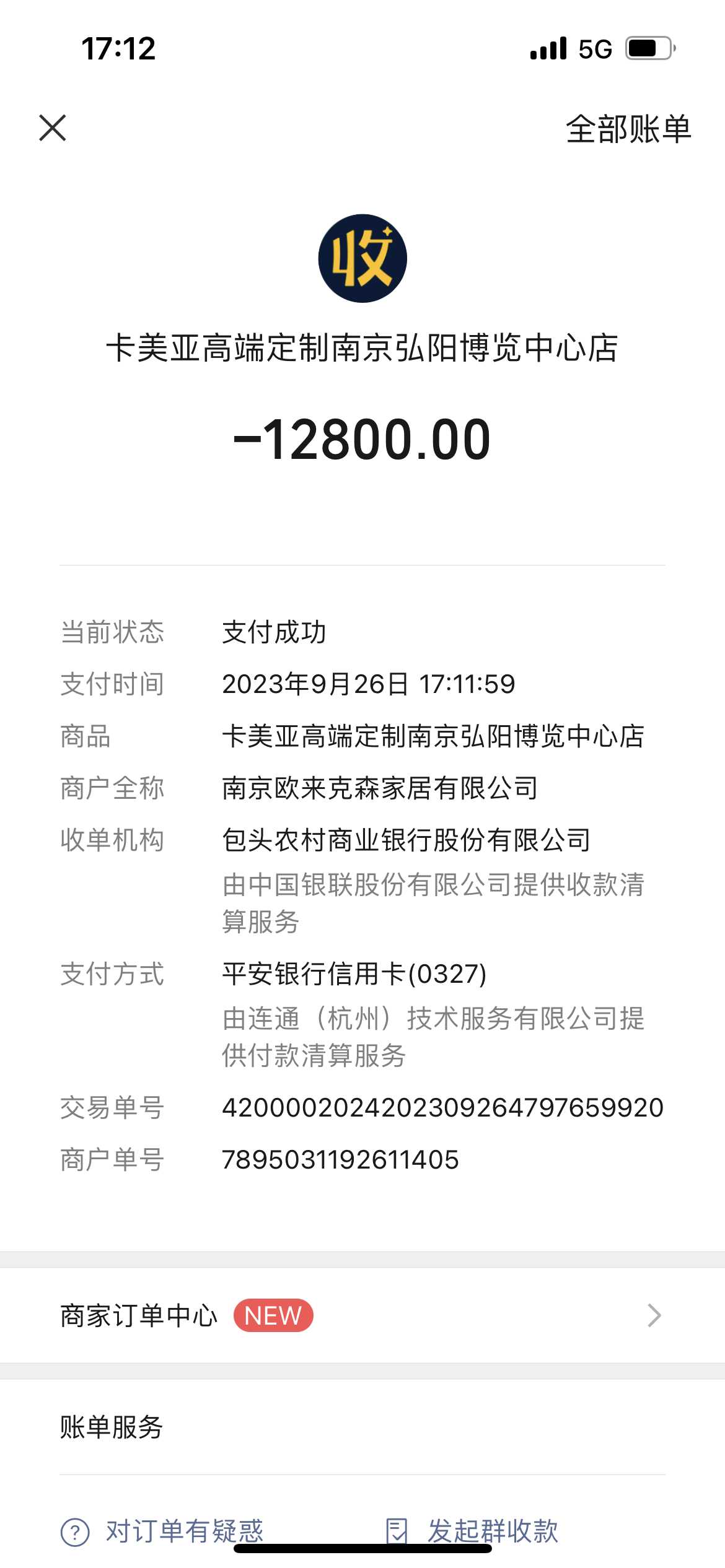Open 商家订单中心 row
The height and width of the screenshot is (1568, 725).
coord(362,1315)
